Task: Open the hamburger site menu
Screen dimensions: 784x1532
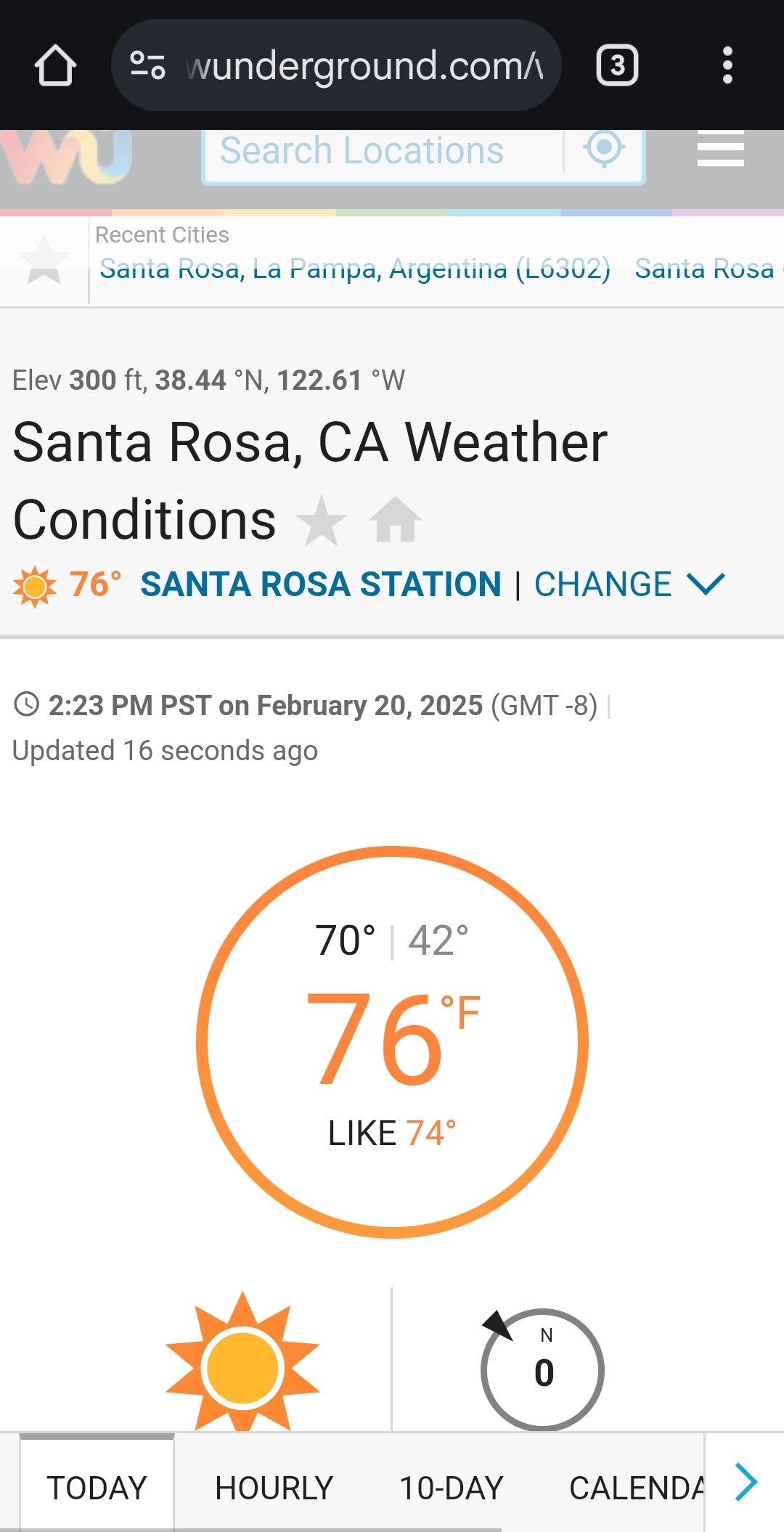Action: 720,149
